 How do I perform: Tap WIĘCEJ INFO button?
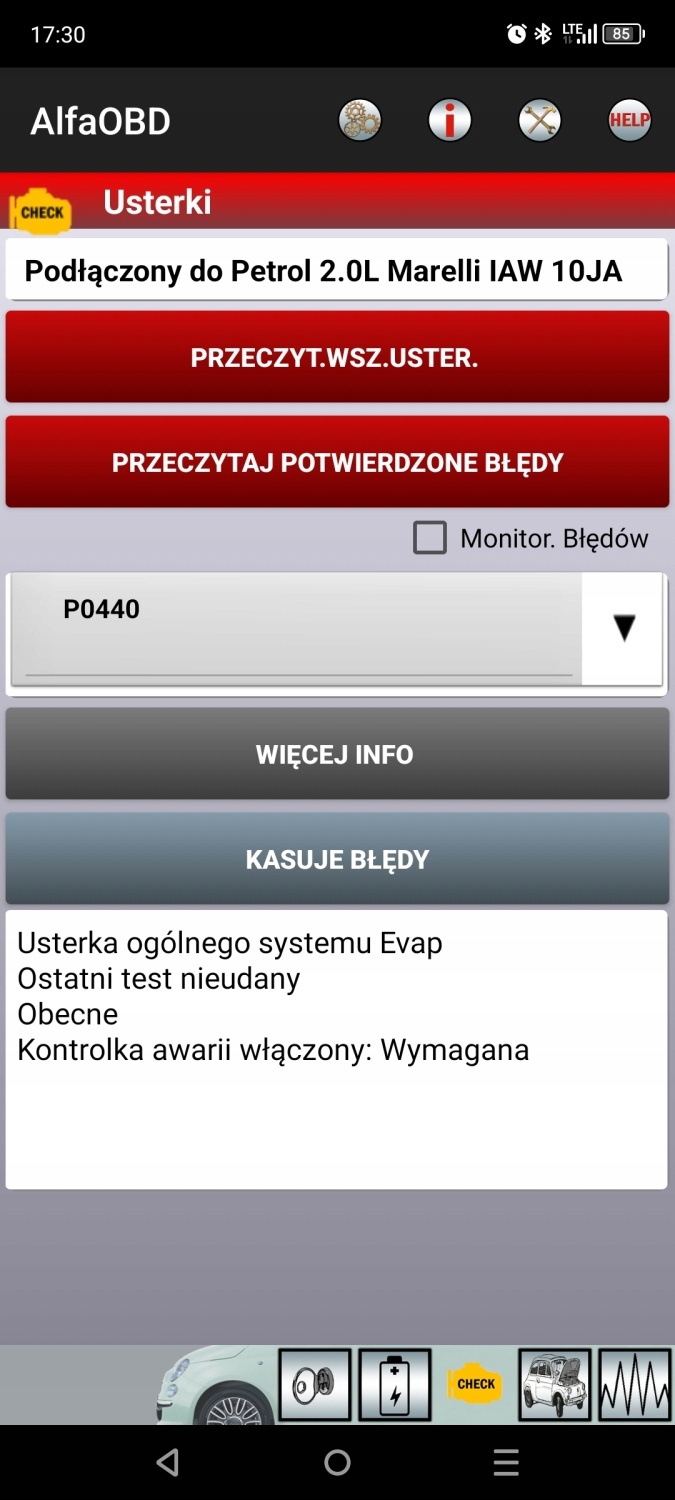(337, 754)
